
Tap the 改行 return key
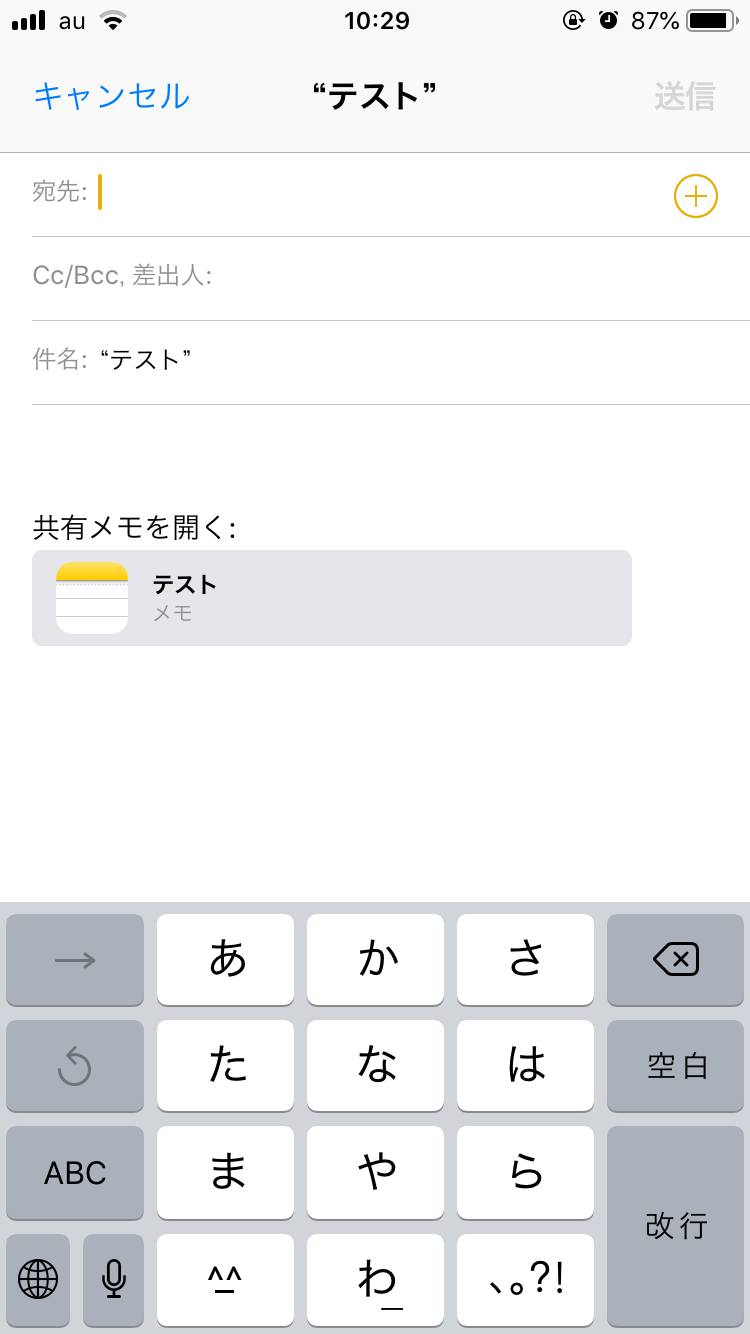pyautogui.click(x=675, y=1225)
